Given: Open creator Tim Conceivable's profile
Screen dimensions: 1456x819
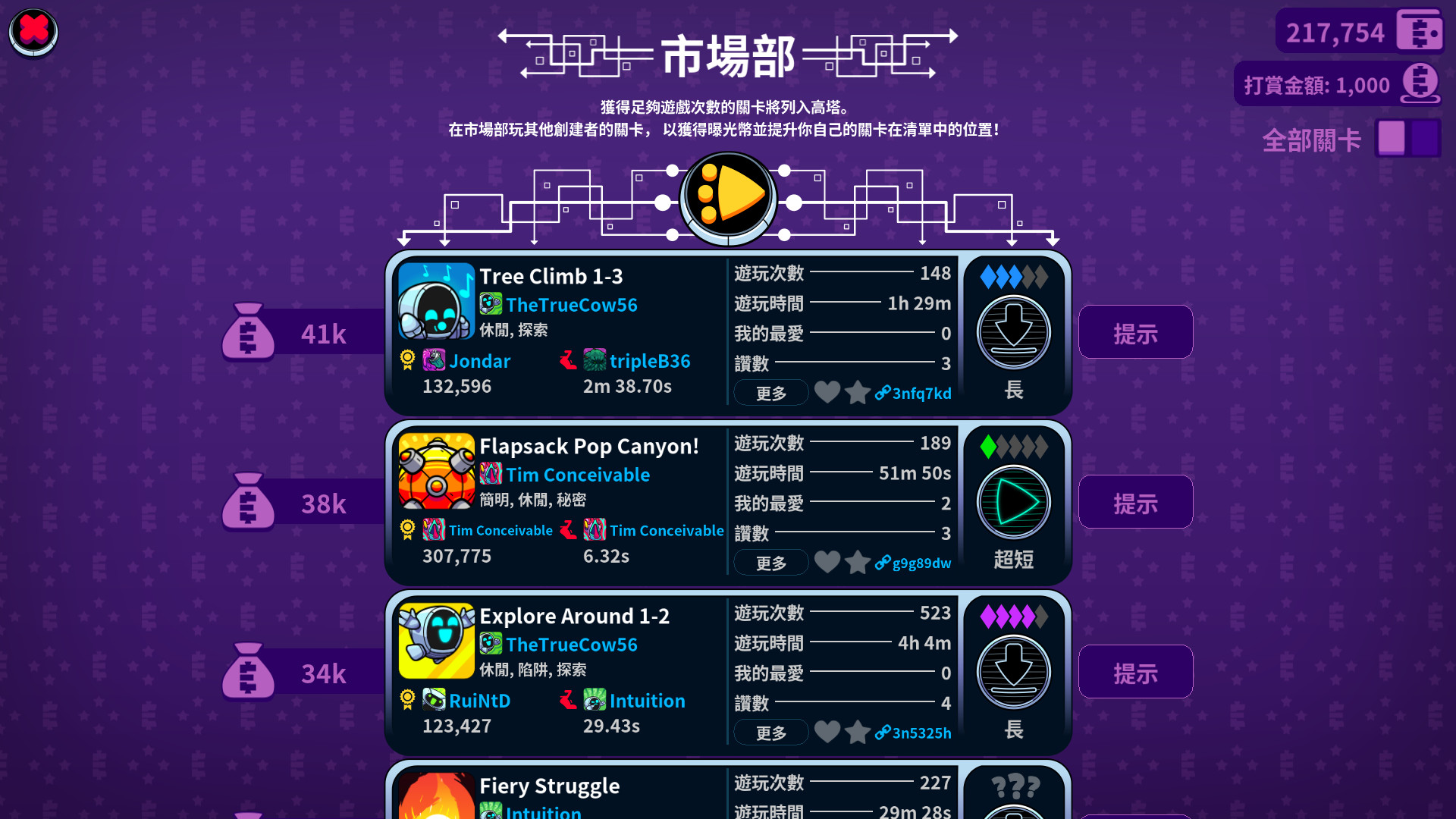Looking at the screenshot, I should [x=576, y=475].
